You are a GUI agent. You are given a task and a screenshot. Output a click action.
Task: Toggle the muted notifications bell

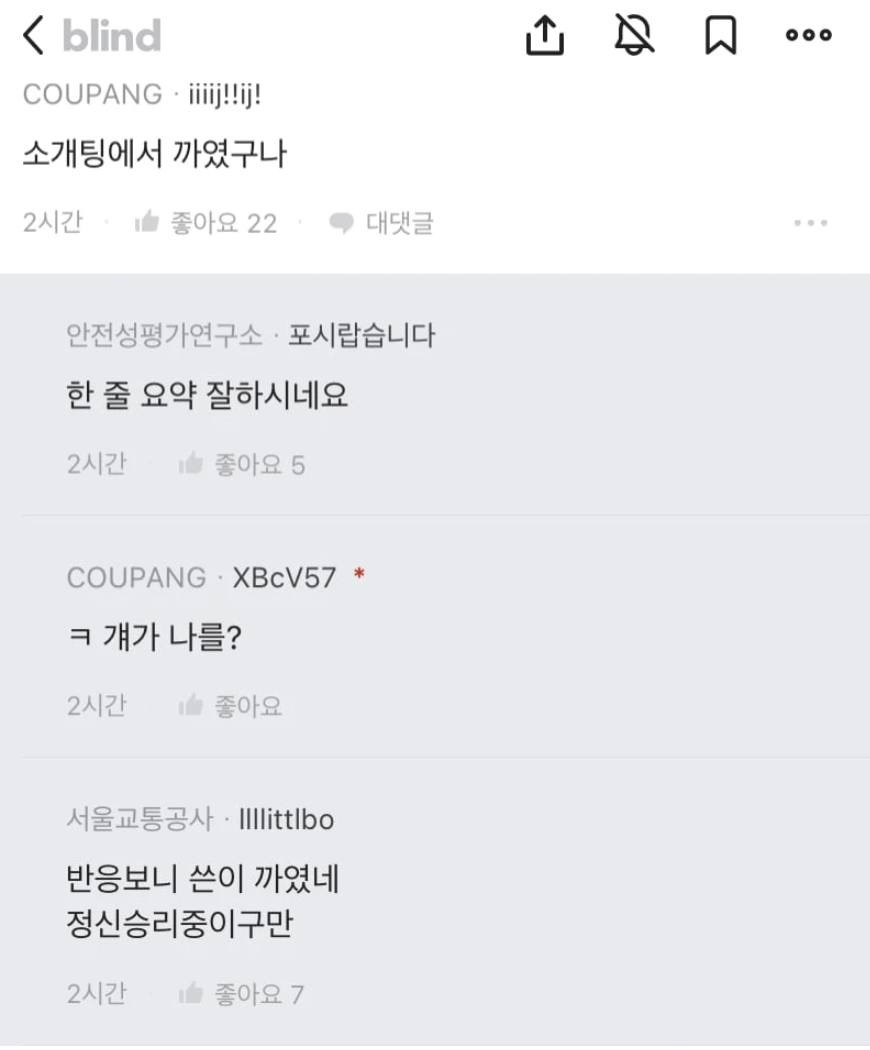(x=634, y=36)
